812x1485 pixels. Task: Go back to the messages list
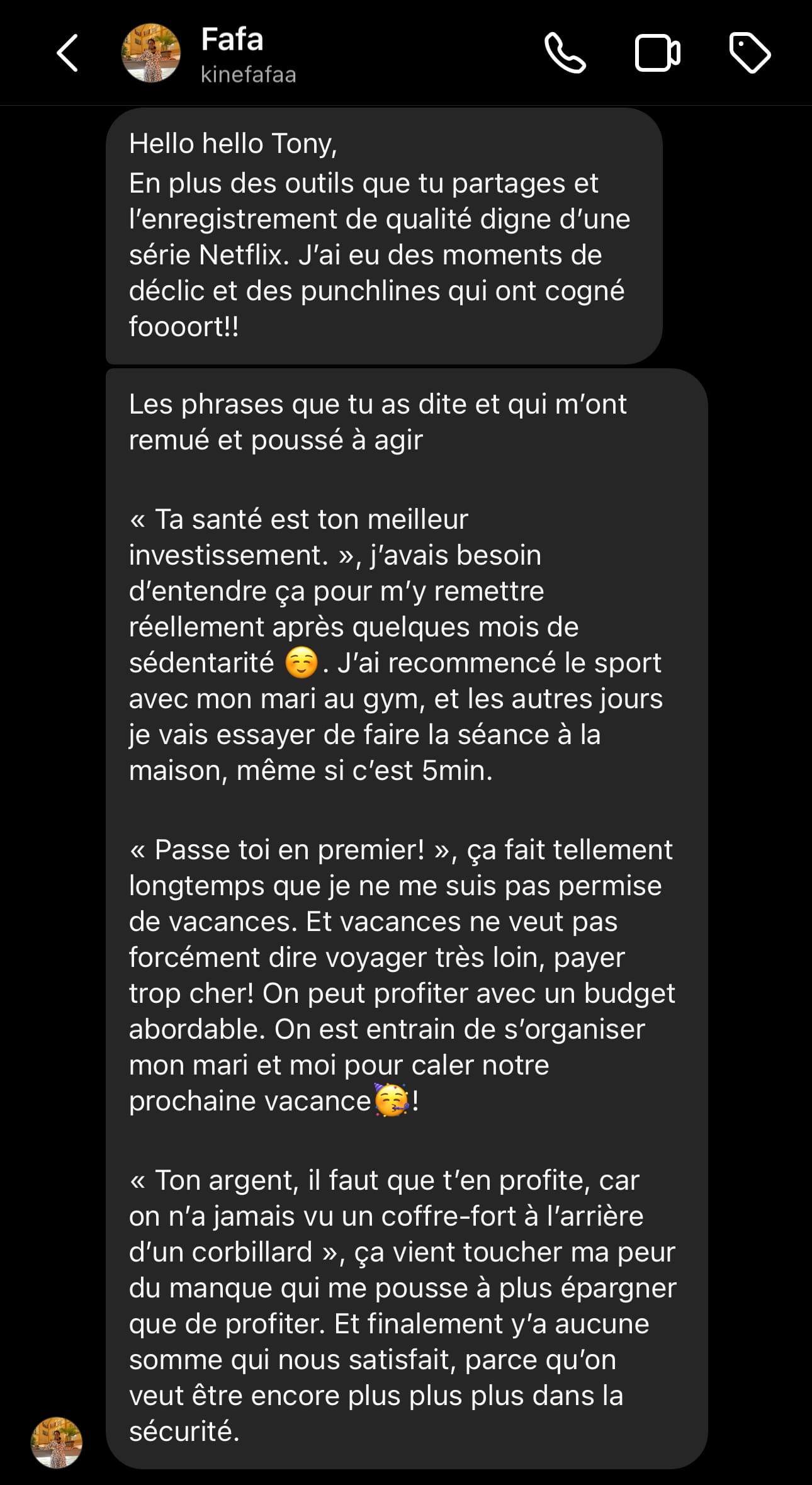click(67, 53)
